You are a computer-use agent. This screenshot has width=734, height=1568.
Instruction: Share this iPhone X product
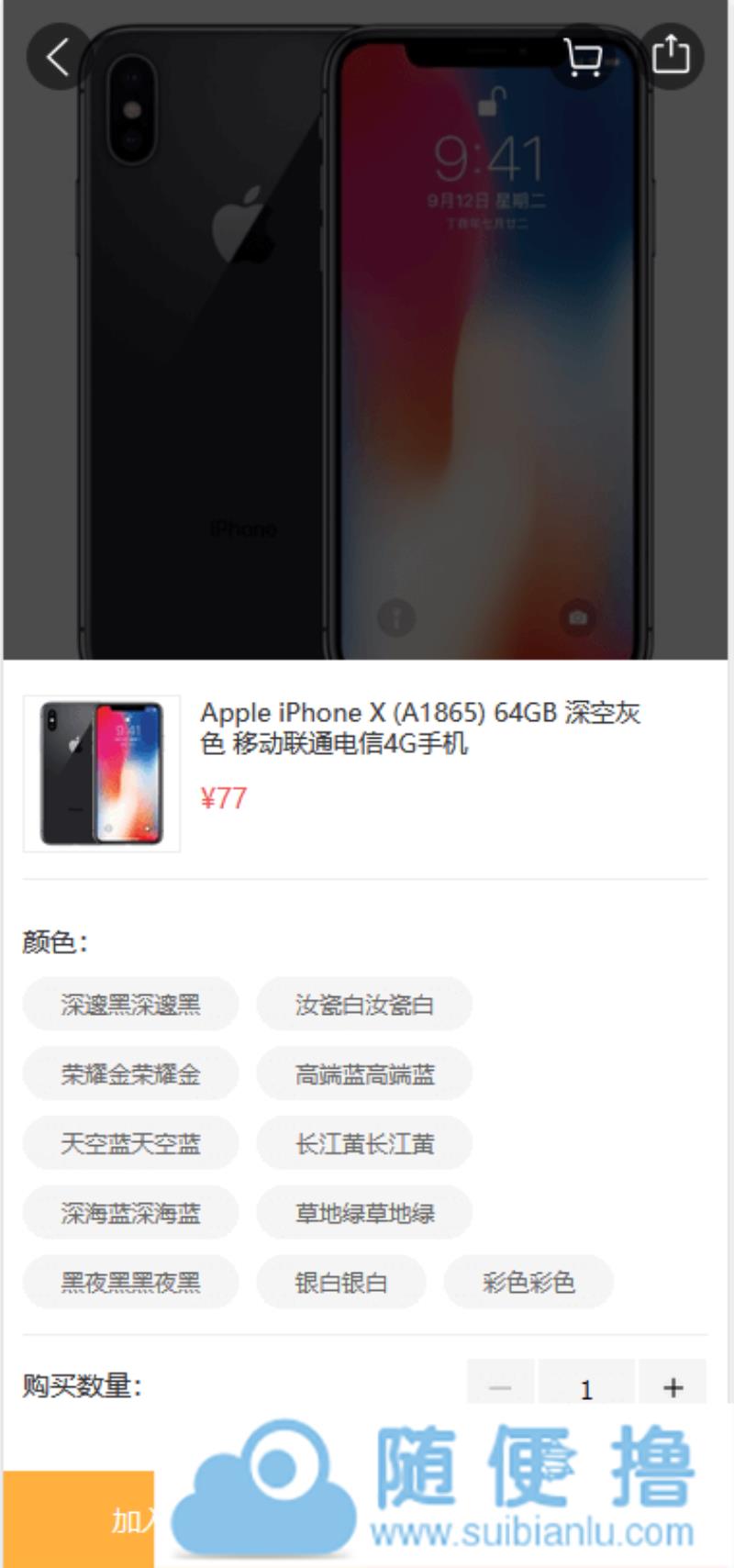click(671, 55)
